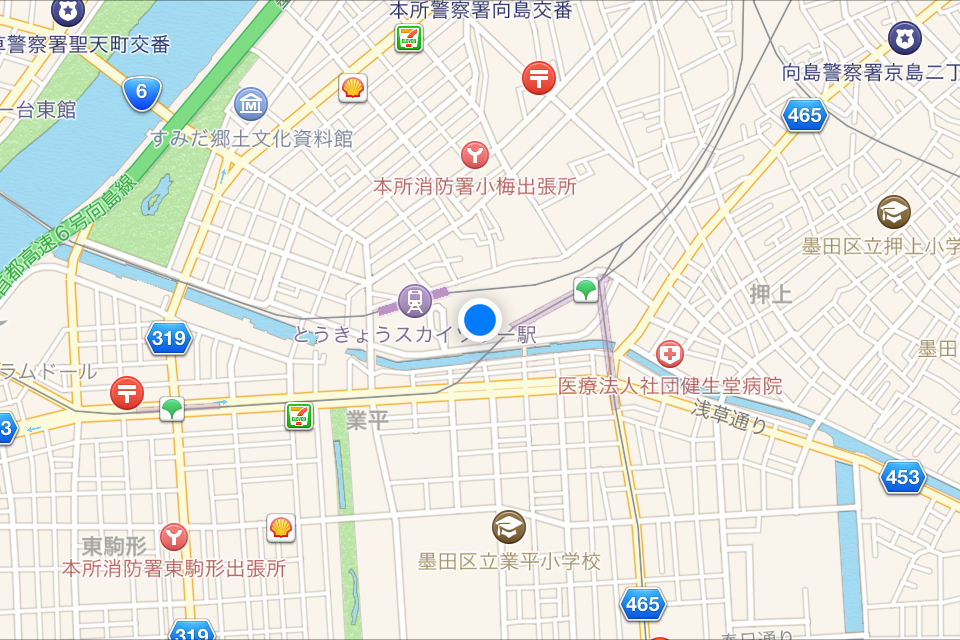Tap the 墨田区立押上小学 school marker
Viewport: 960px width, 640px height.
tap(894, 212)
